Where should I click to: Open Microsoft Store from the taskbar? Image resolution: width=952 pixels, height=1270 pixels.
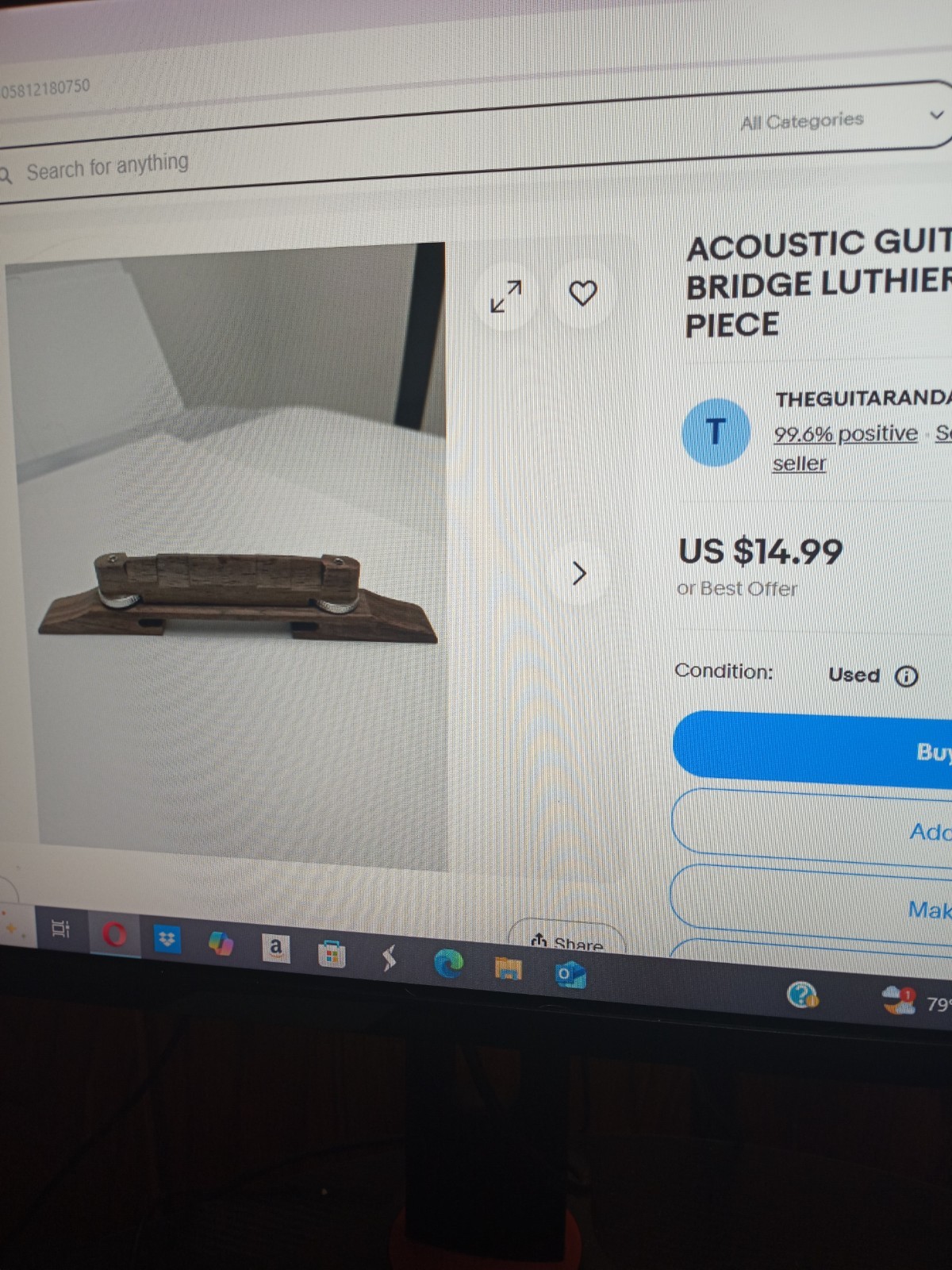pos(332,952)
